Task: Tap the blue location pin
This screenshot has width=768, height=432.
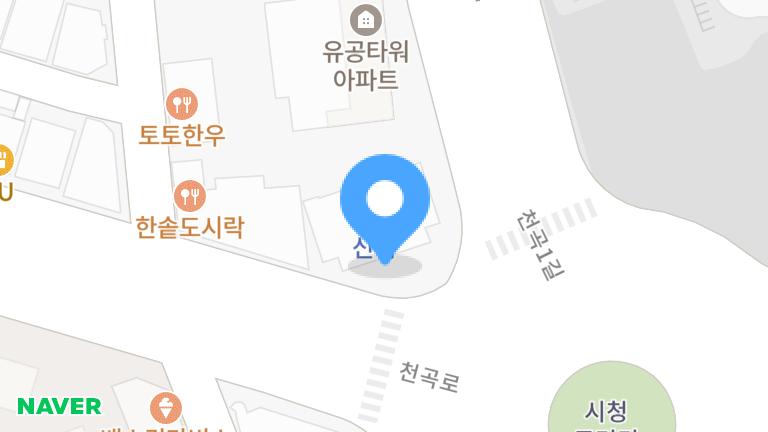Action: pos(385,202)
